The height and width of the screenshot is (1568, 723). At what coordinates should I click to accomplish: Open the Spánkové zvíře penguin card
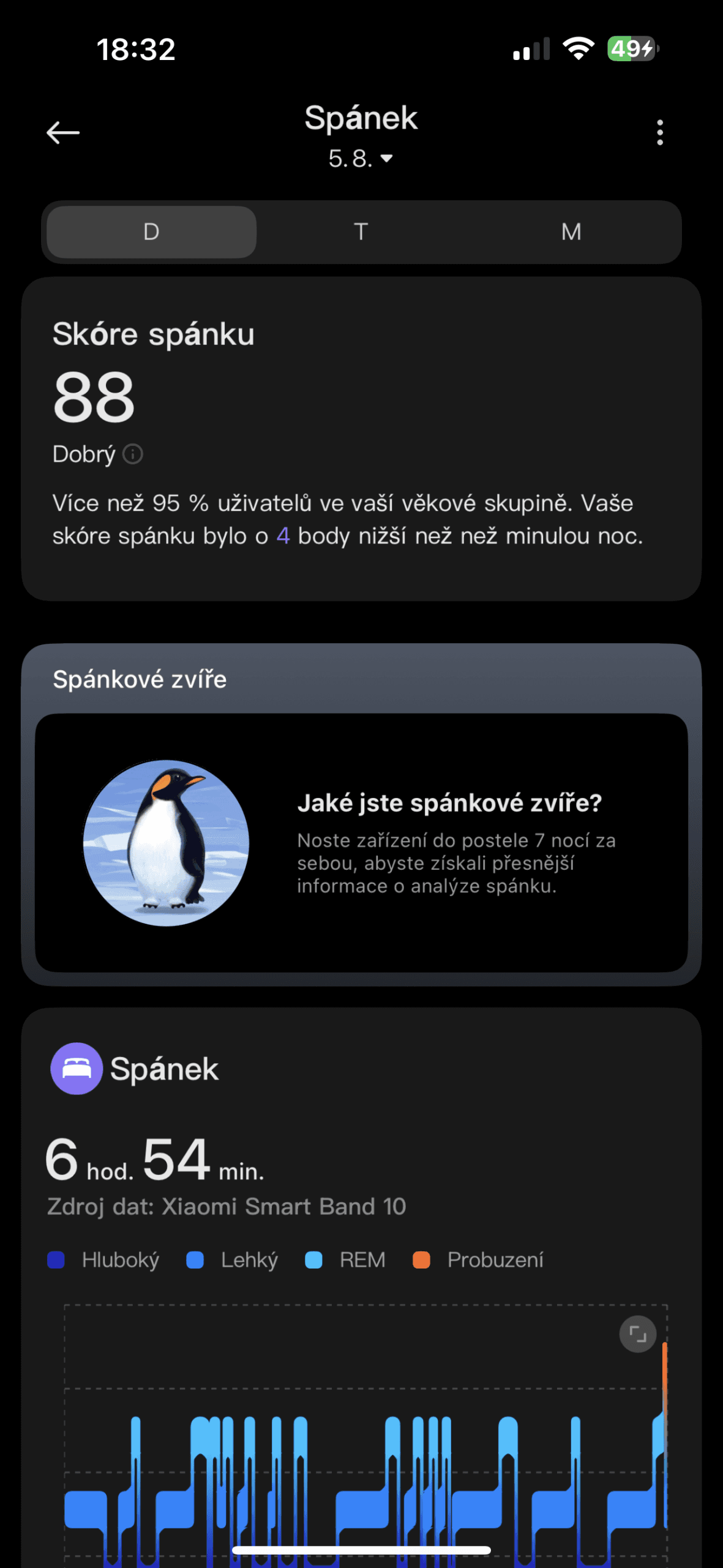click(x=361, y=843)
